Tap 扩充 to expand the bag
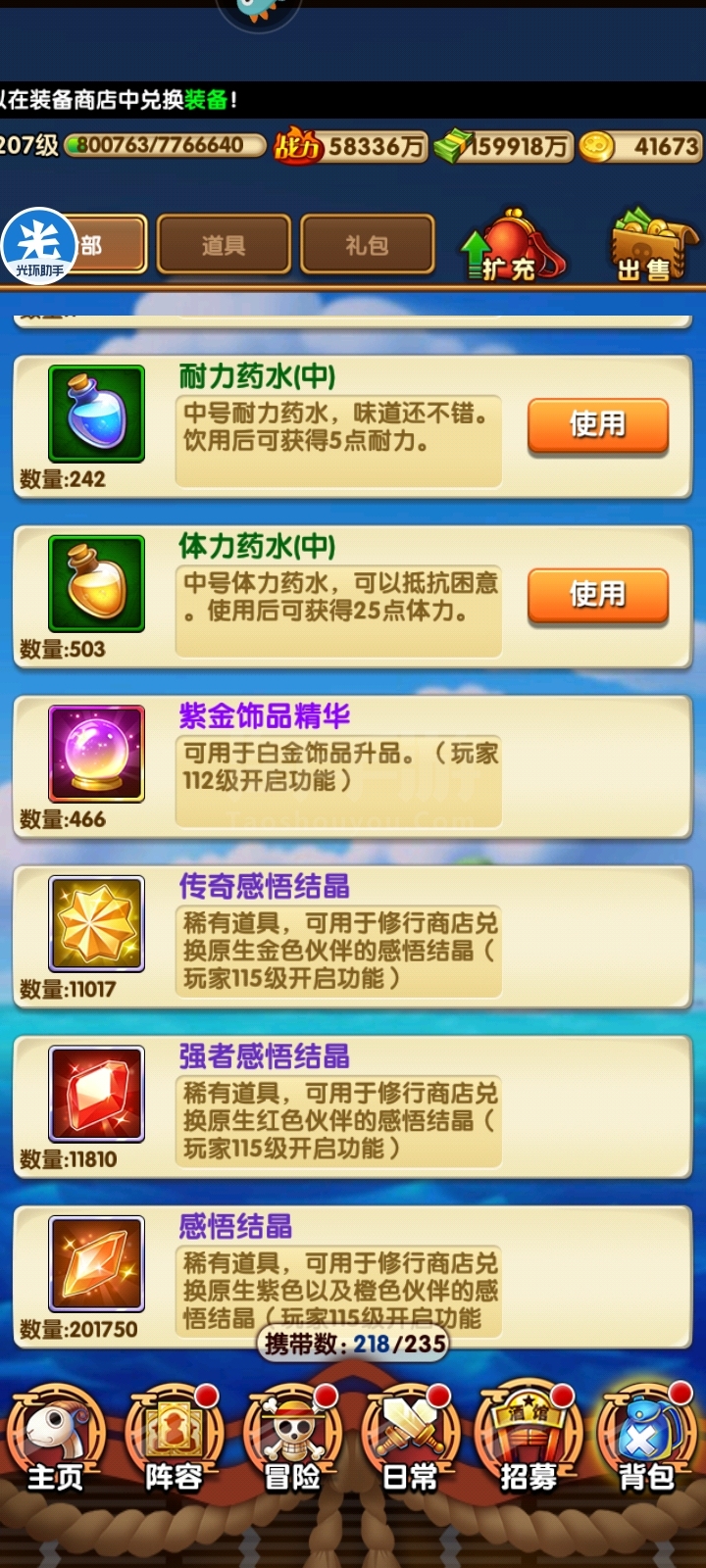This screenshot has width=706, height=1568. point(511,245)
